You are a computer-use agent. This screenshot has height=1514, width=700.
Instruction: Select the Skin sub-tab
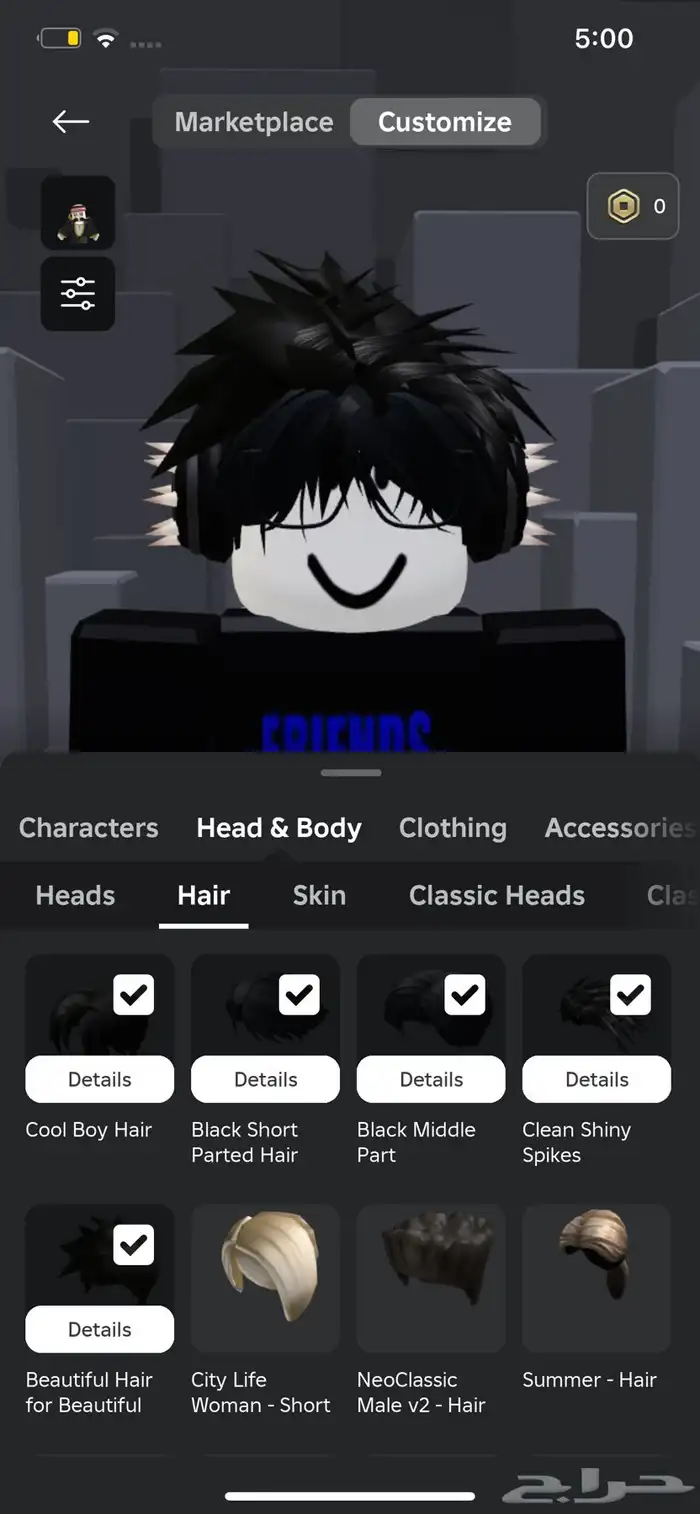pos(319,895)
